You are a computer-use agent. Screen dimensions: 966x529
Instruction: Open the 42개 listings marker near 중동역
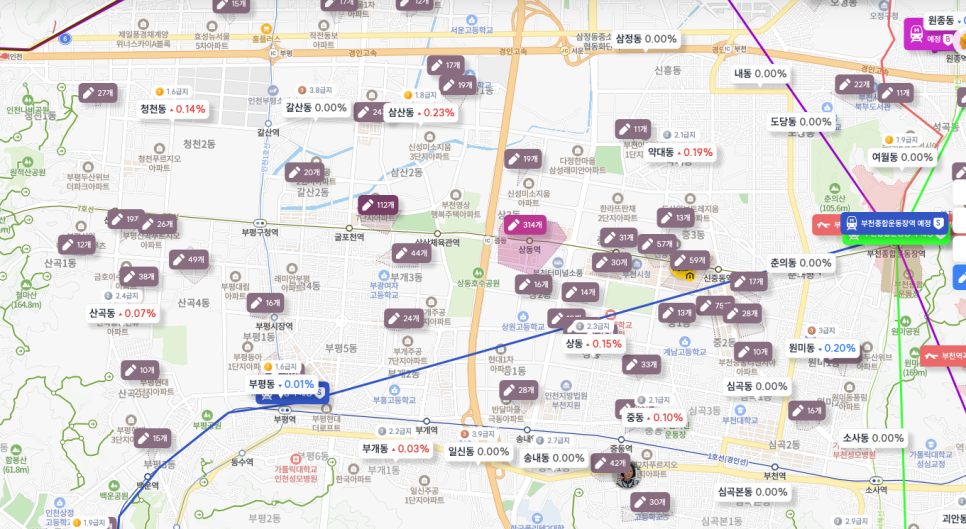click(609, 464)
